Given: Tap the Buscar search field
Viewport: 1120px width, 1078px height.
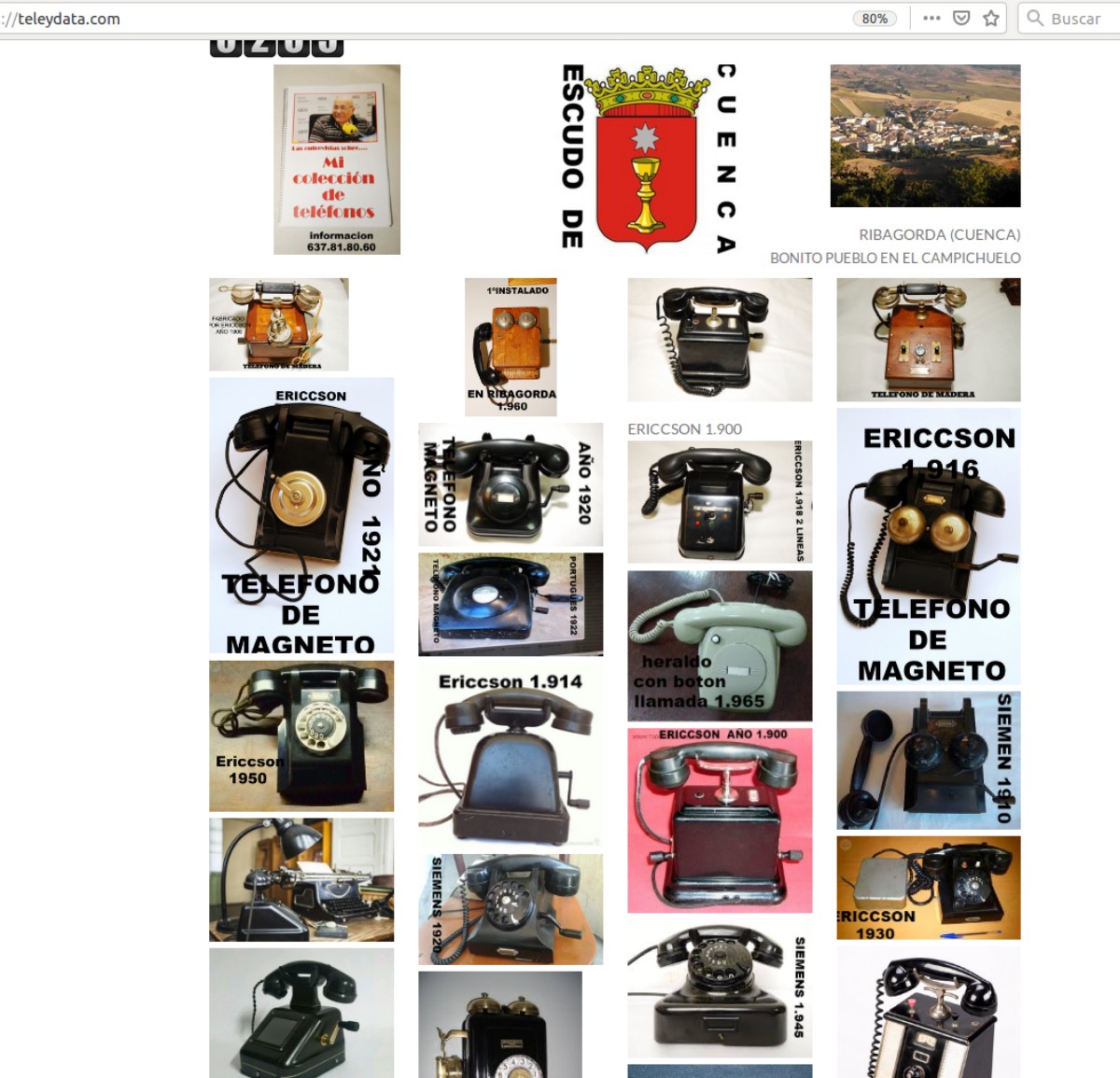Looking at the screenshot, I should [1074, 19].
